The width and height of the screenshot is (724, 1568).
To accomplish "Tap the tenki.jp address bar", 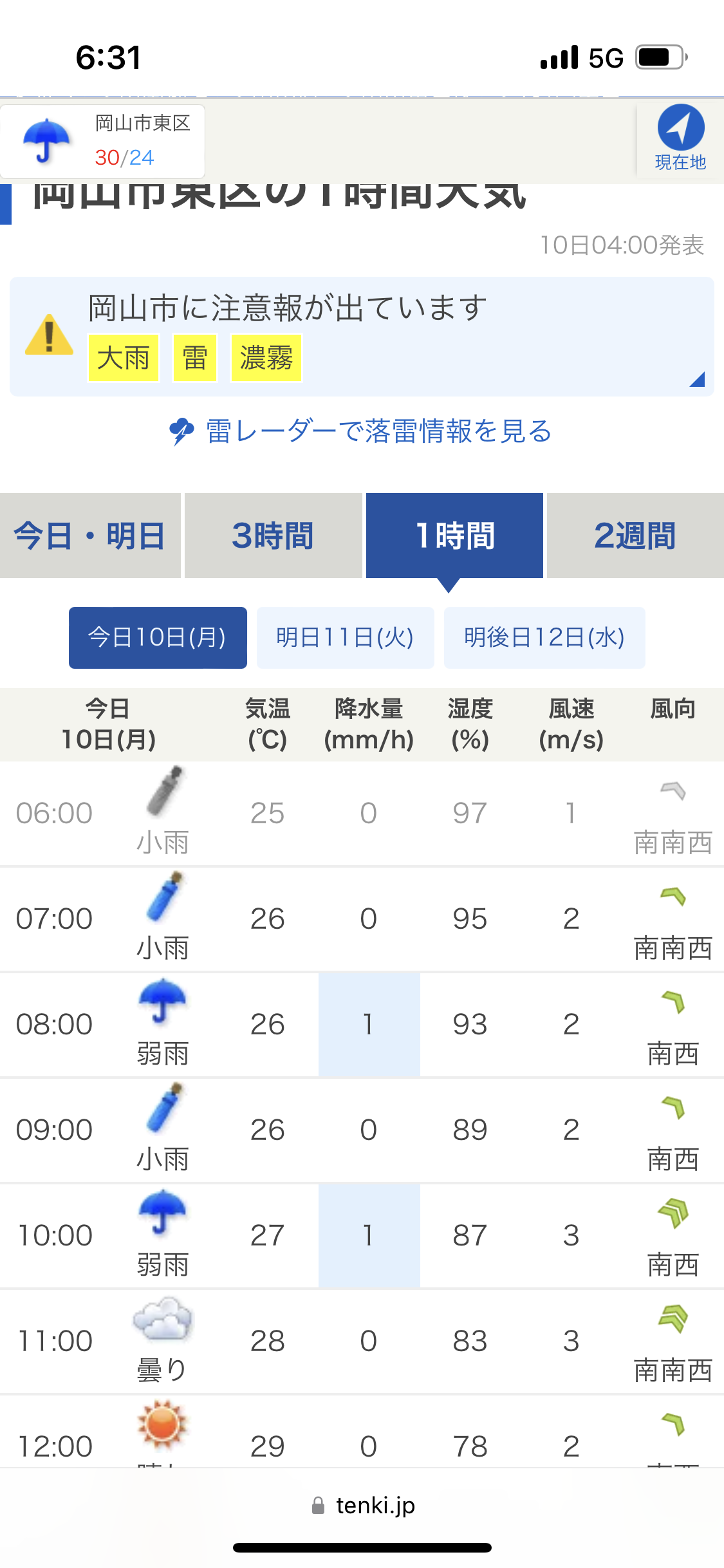I will [x=363, y=1506].
